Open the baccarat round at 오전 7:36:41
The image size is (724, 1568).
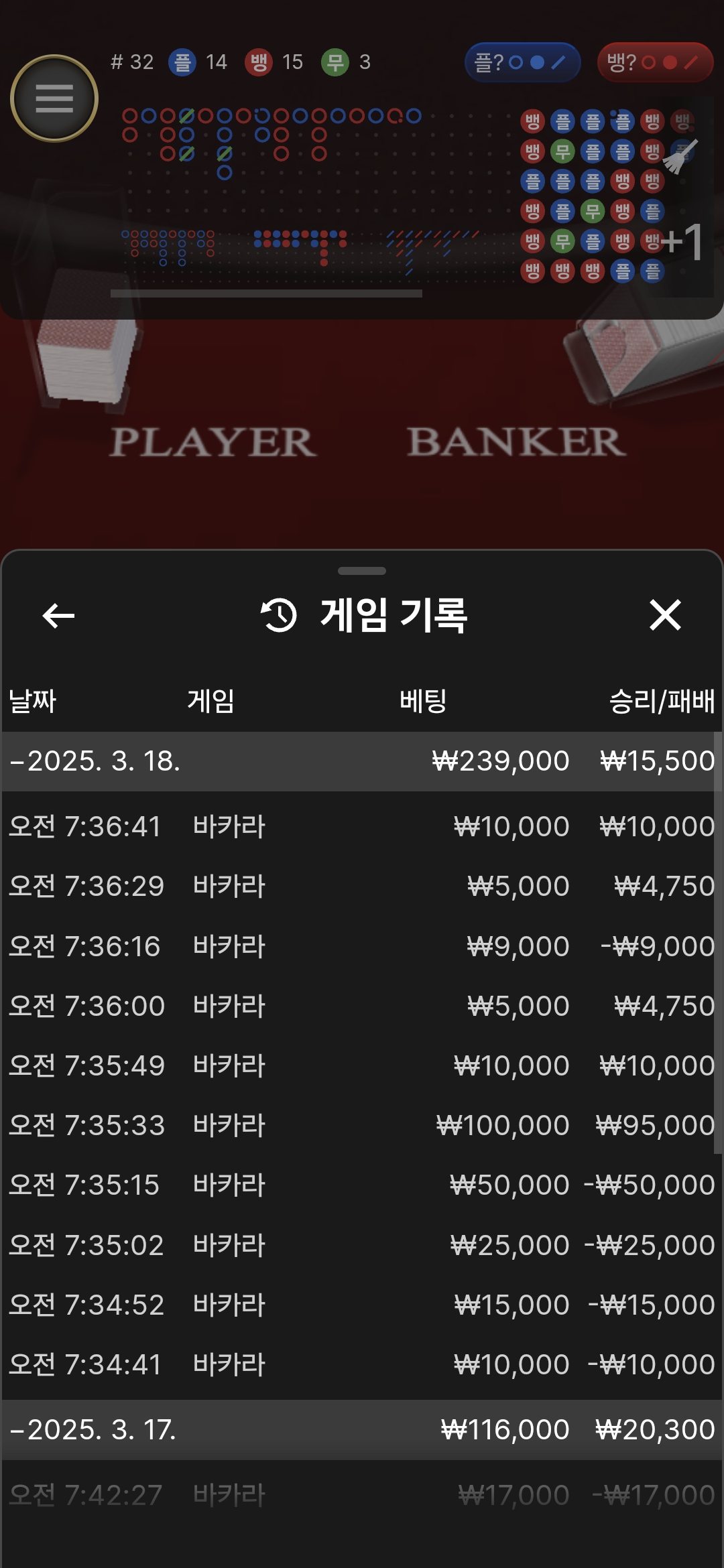point(362,826)
